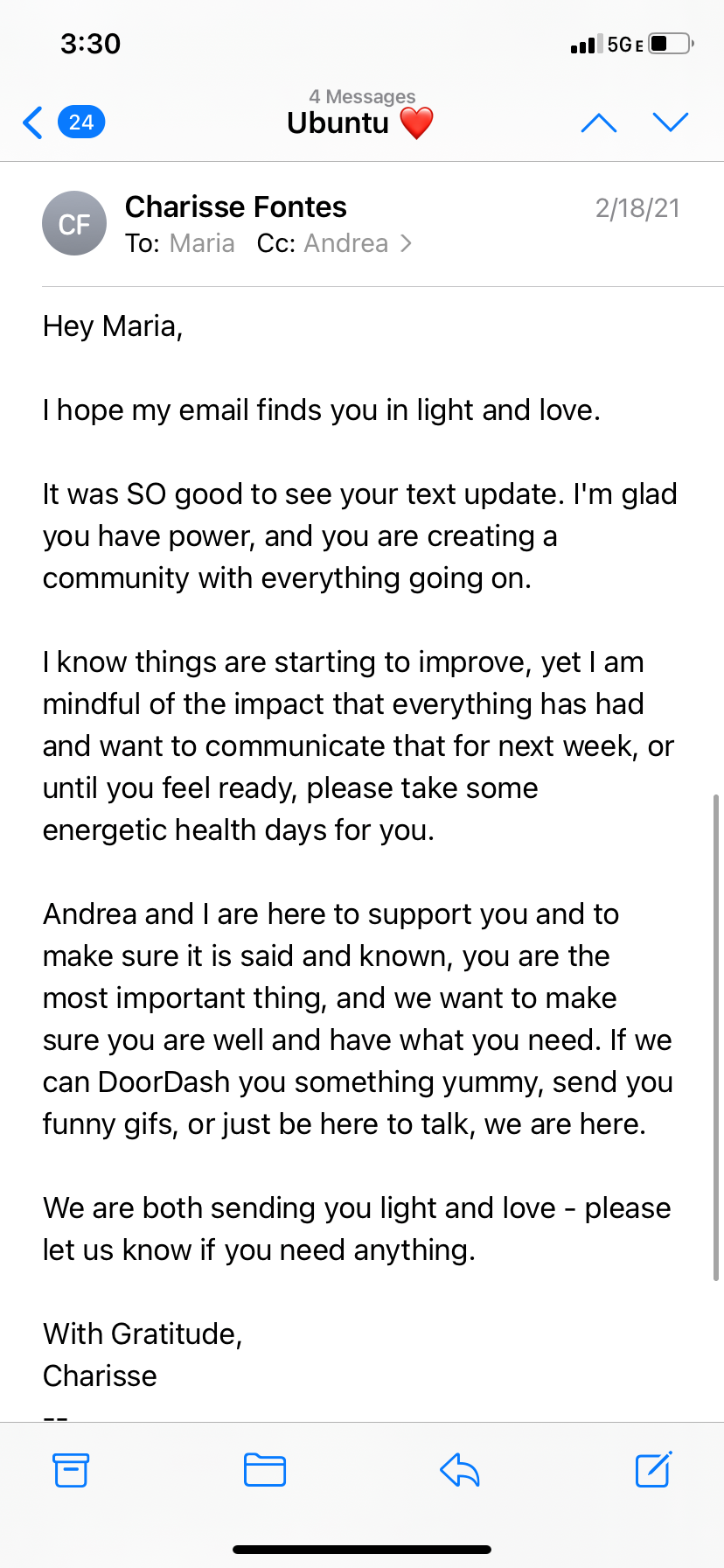Compose a new email

tap(653, 1469)
